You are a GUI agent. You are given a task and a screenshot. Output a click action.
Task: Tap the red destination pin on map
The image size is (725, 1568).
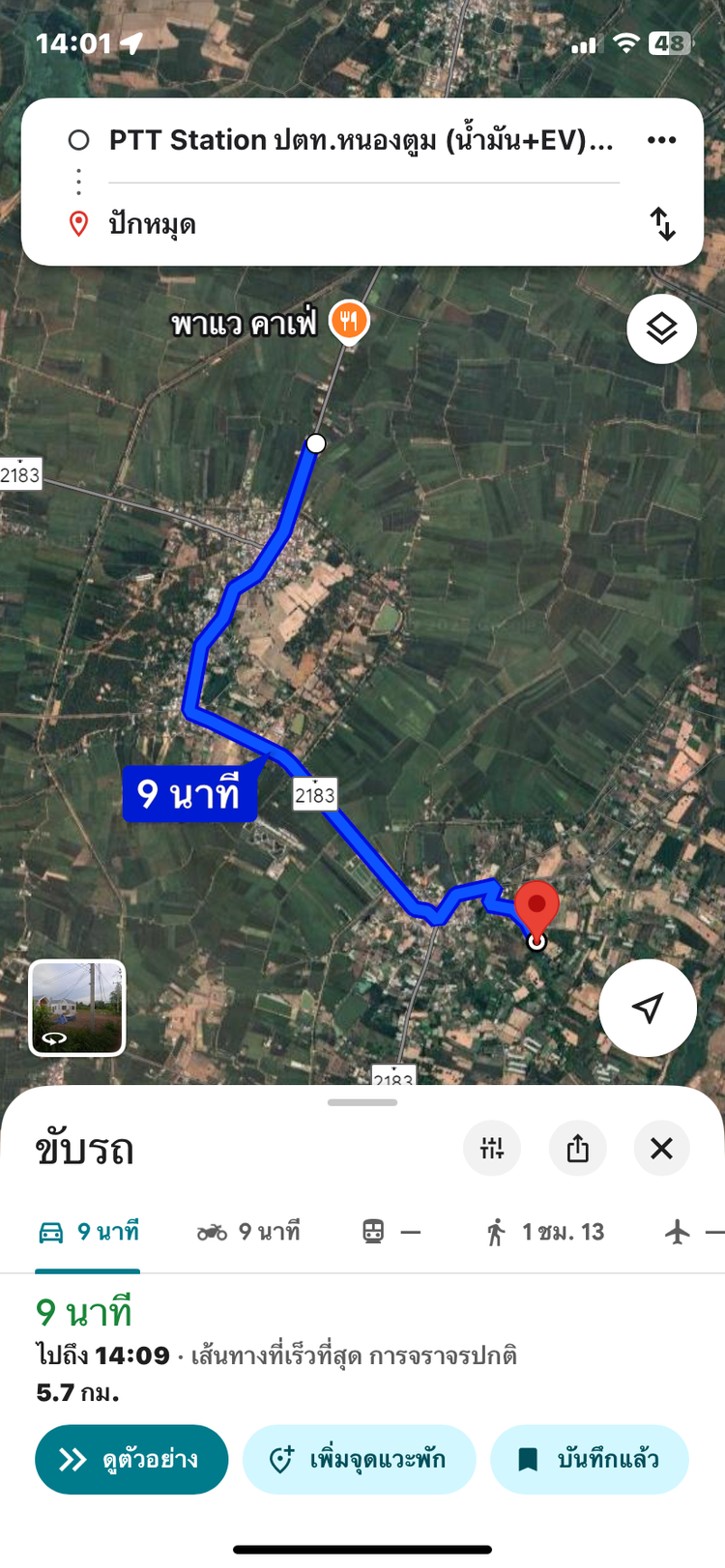(x=536, y=909)
